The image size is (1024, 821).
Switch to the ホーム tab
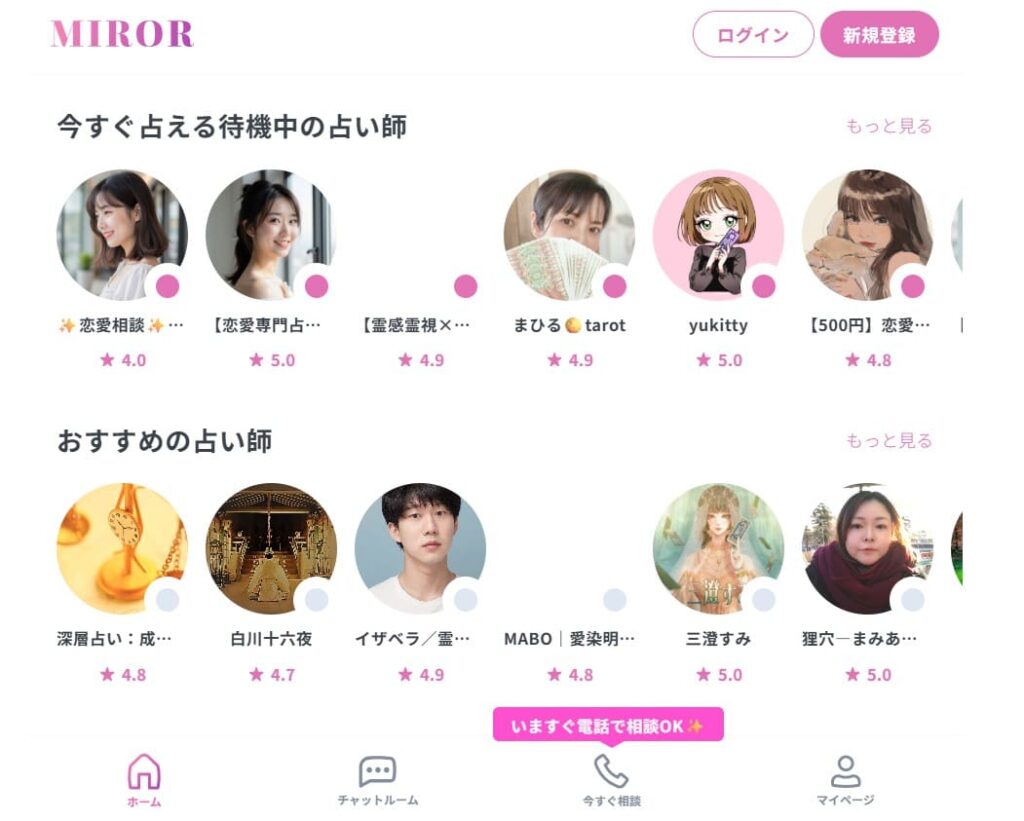(x=144, y=780)
